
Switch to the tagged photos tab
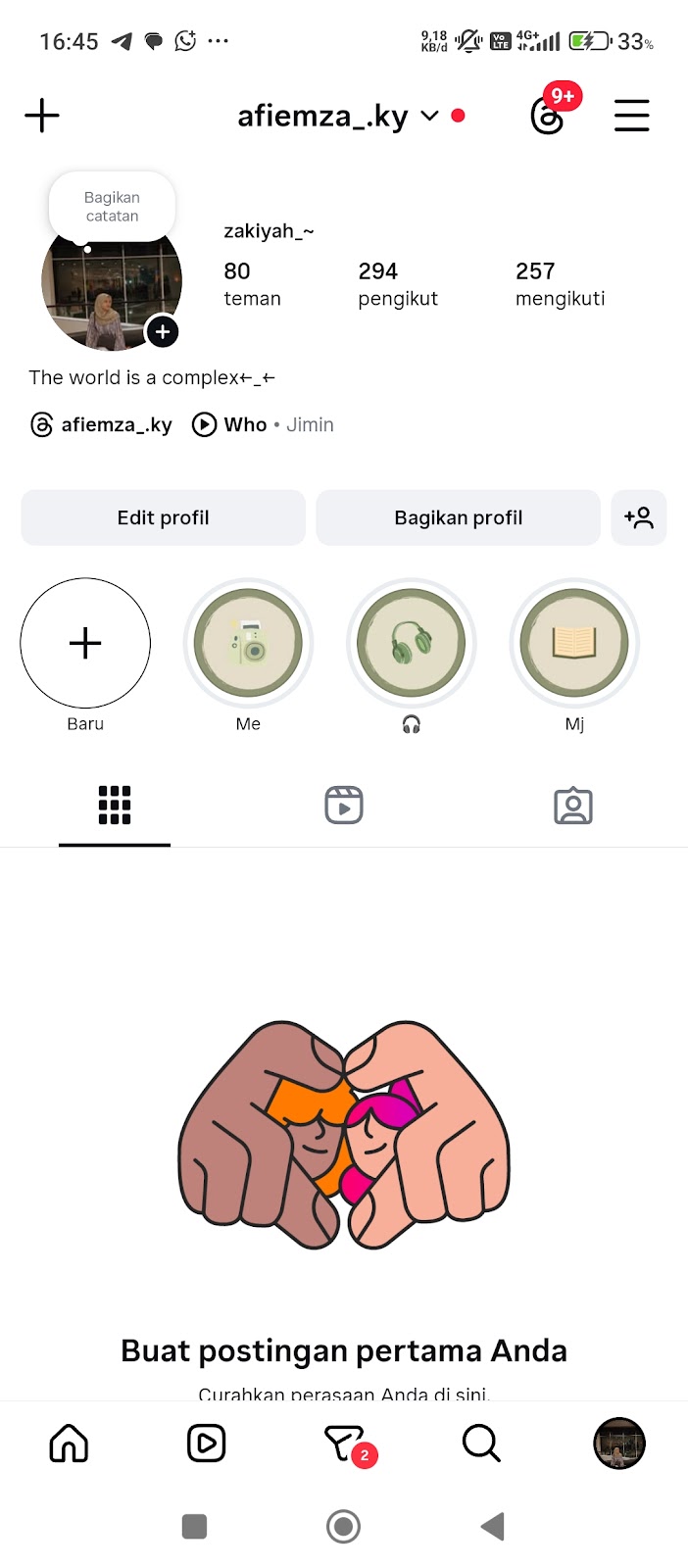pyautogui.click(x=573, y=806)
